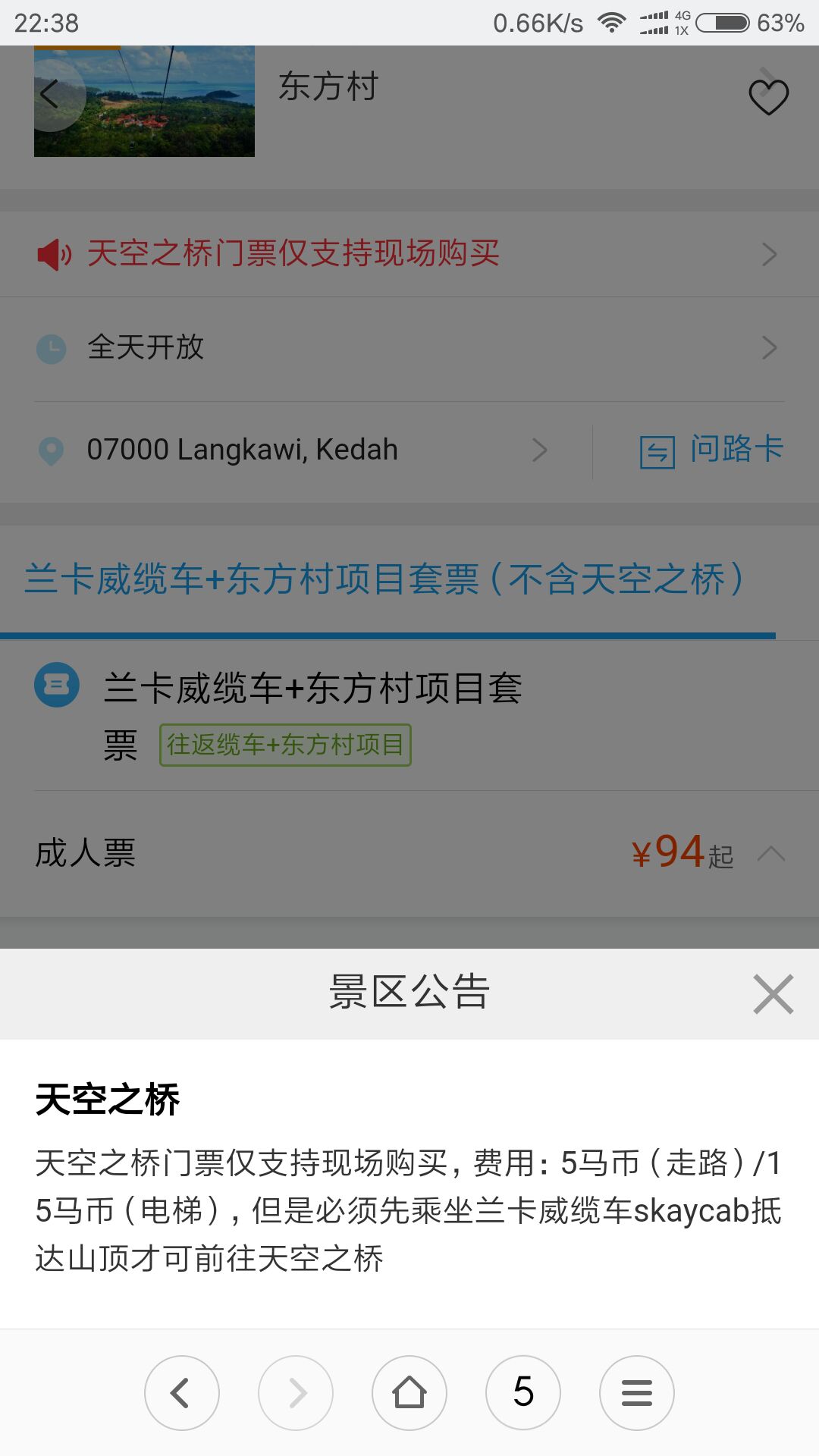
Task: Open the 问路卡 direction card
Action: (711, 450)
